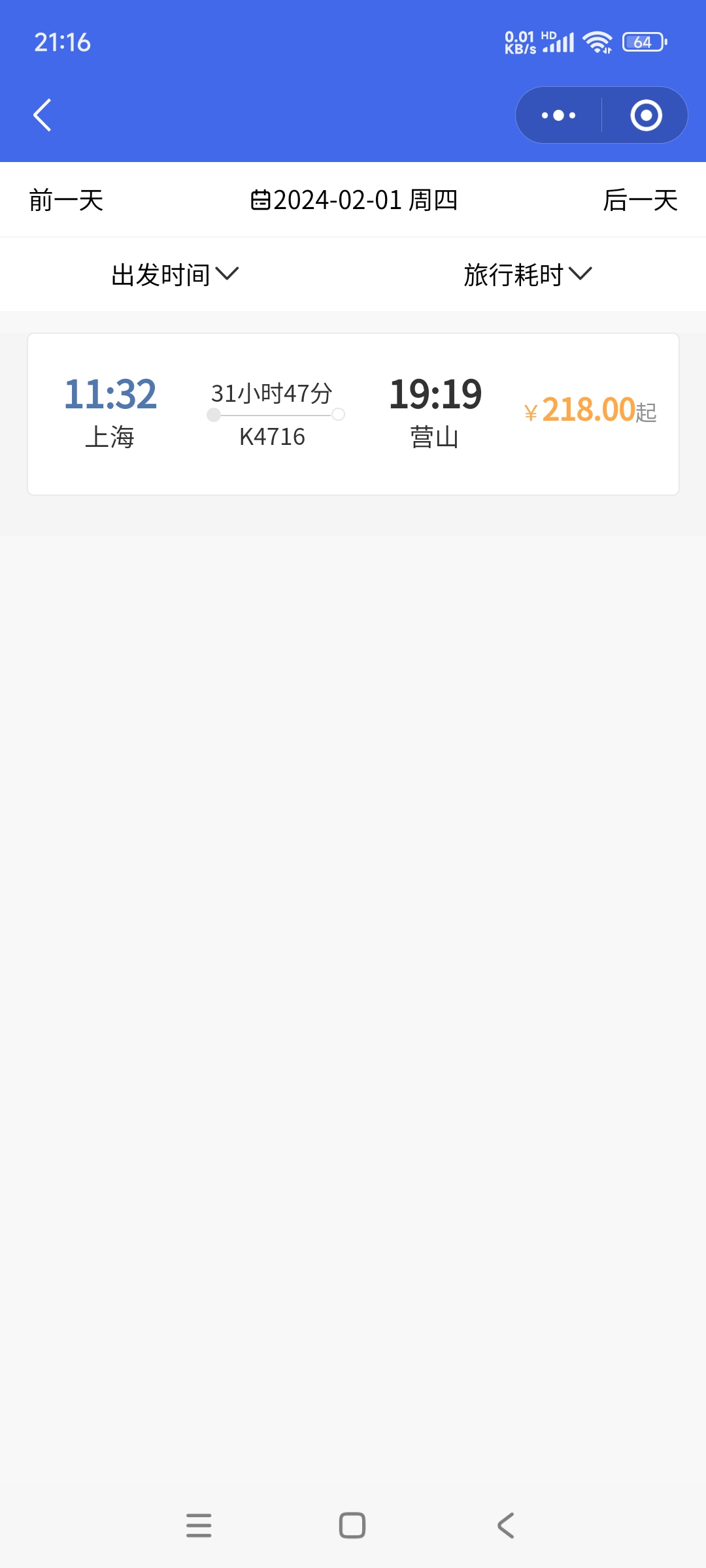The height and width of the screenshot is (1568, 706).
Task: Open the date picker for 2024-02-01
Action: [x=354, y=200]
